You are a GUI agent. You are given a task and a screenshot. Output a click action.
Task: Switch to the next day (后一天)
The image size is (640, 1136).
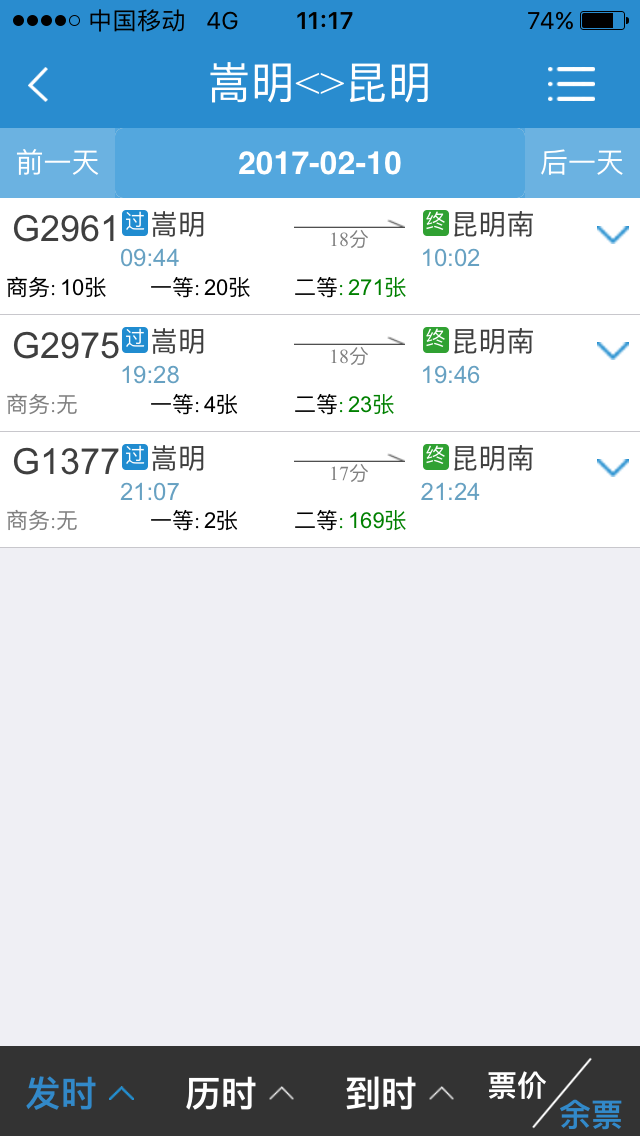coord(582,163)
